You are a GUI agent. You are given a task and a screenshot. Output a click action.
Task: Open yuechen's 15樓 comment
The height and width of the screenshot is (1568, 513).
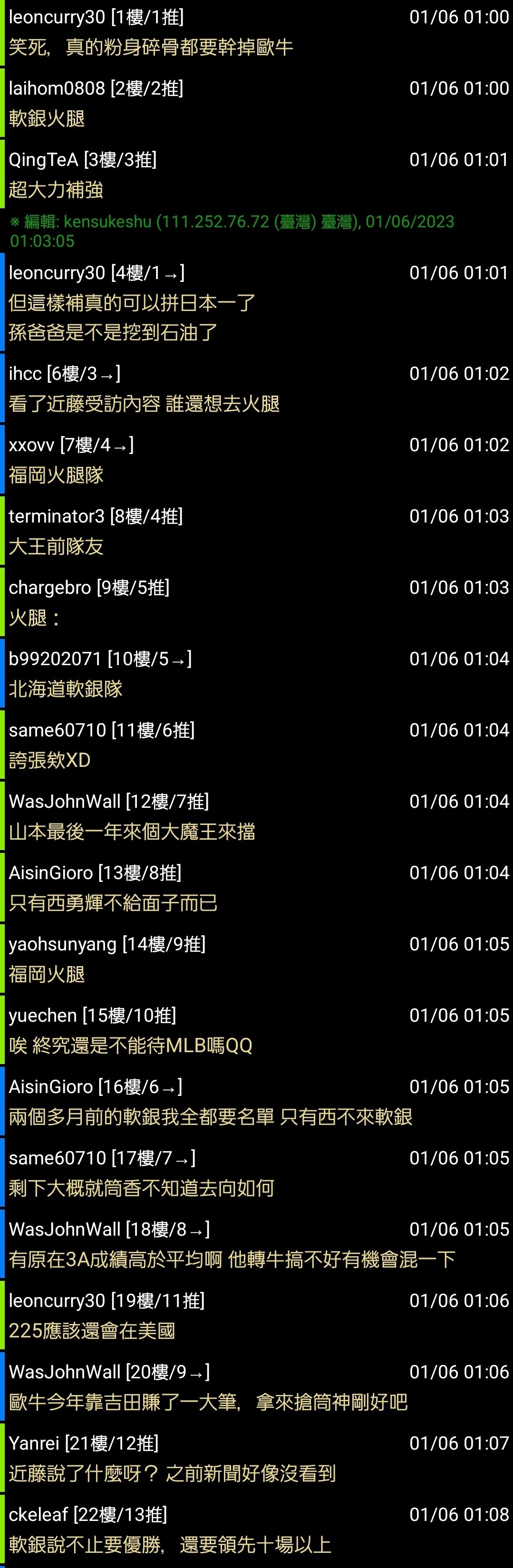click(130, 1045)
